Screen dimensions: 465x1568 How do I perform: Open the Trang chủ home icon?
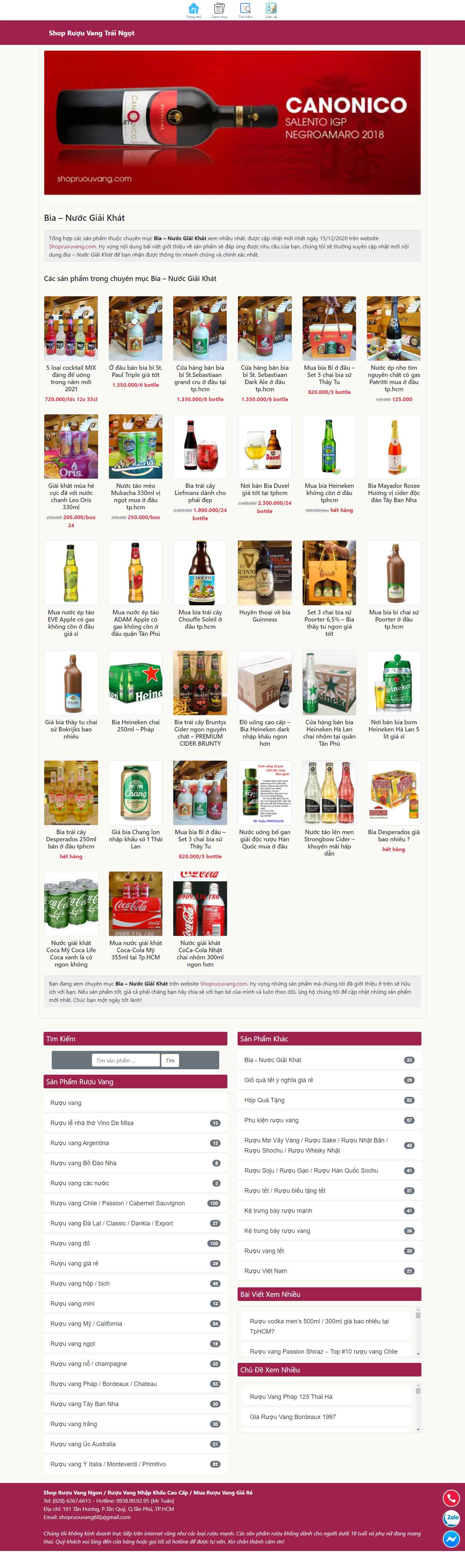coord(193,9)
